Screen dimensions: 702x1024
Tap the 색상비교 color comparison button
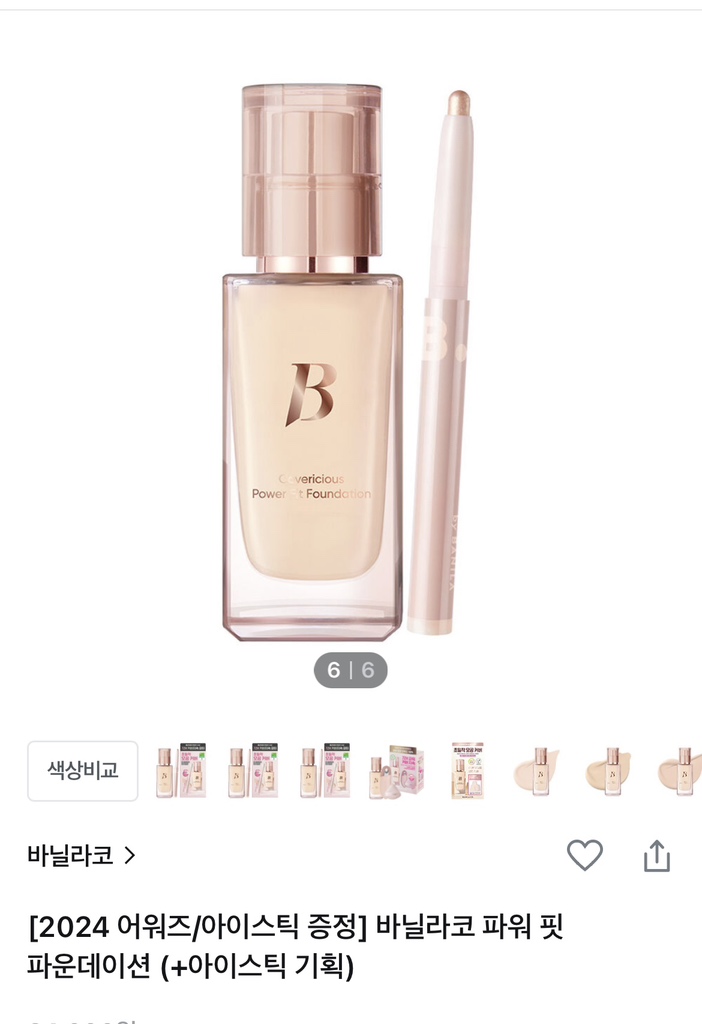pos(83,770)
